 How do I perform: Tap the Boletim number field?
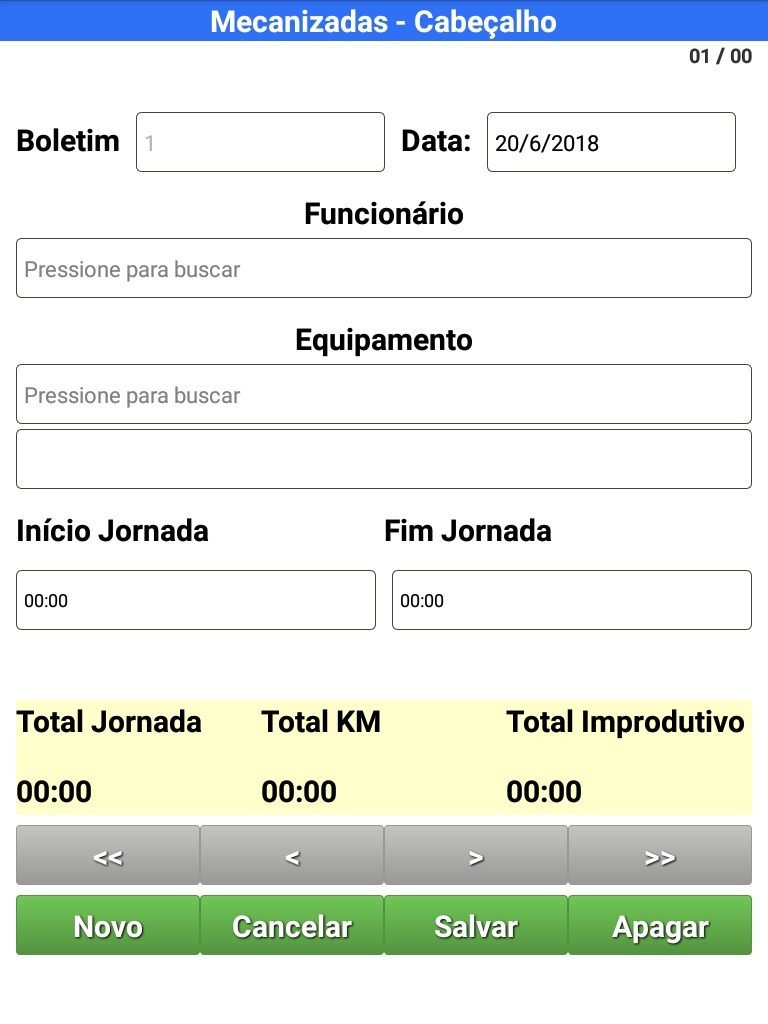tap(260, 142)
